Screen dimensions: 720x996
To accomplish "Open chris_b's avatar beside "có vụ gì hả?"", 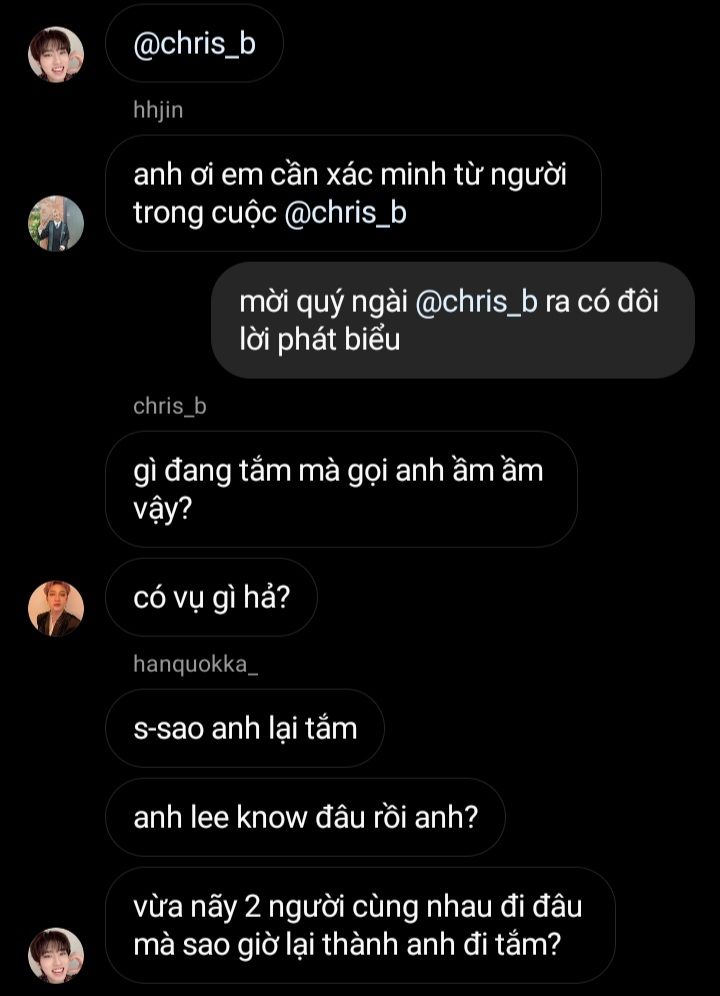I will (x=56, y=608).
